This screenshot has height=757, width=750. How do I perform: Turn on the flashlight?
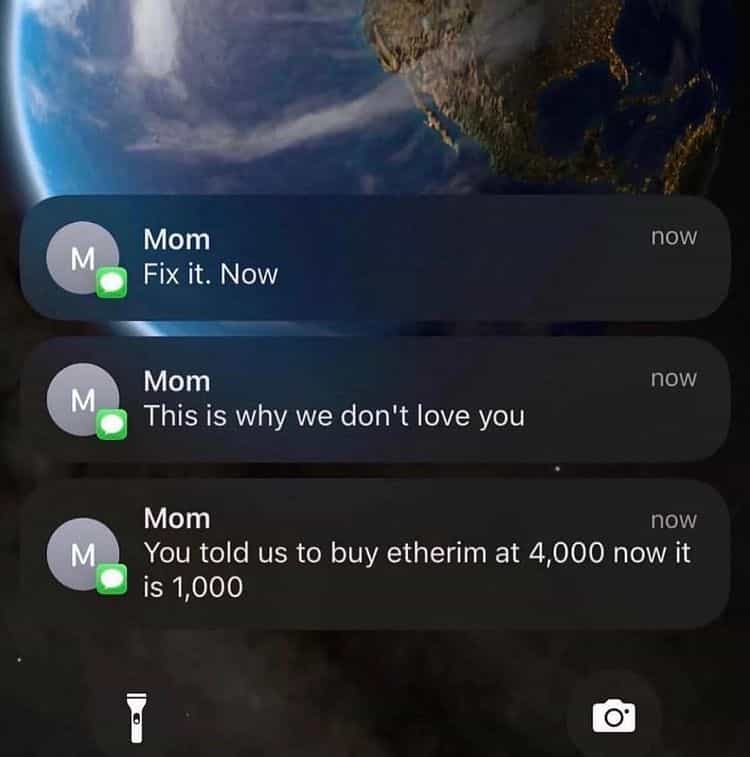[135, 716]
